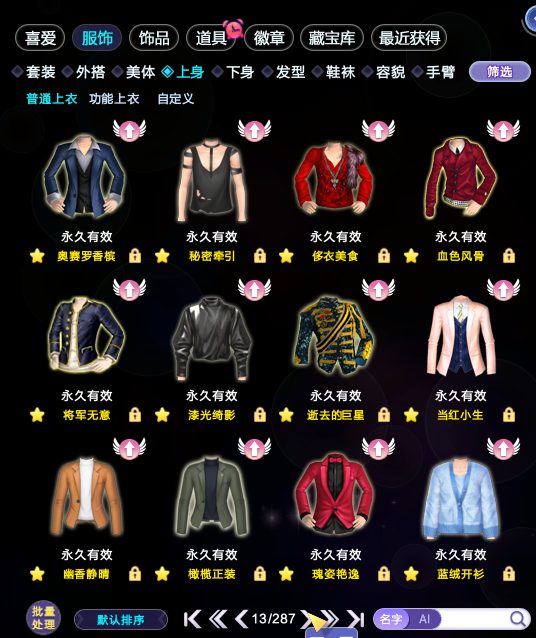Open the 饰品 tab
The width and height of the screenshot is (536, 638).
tap(154, 38)
